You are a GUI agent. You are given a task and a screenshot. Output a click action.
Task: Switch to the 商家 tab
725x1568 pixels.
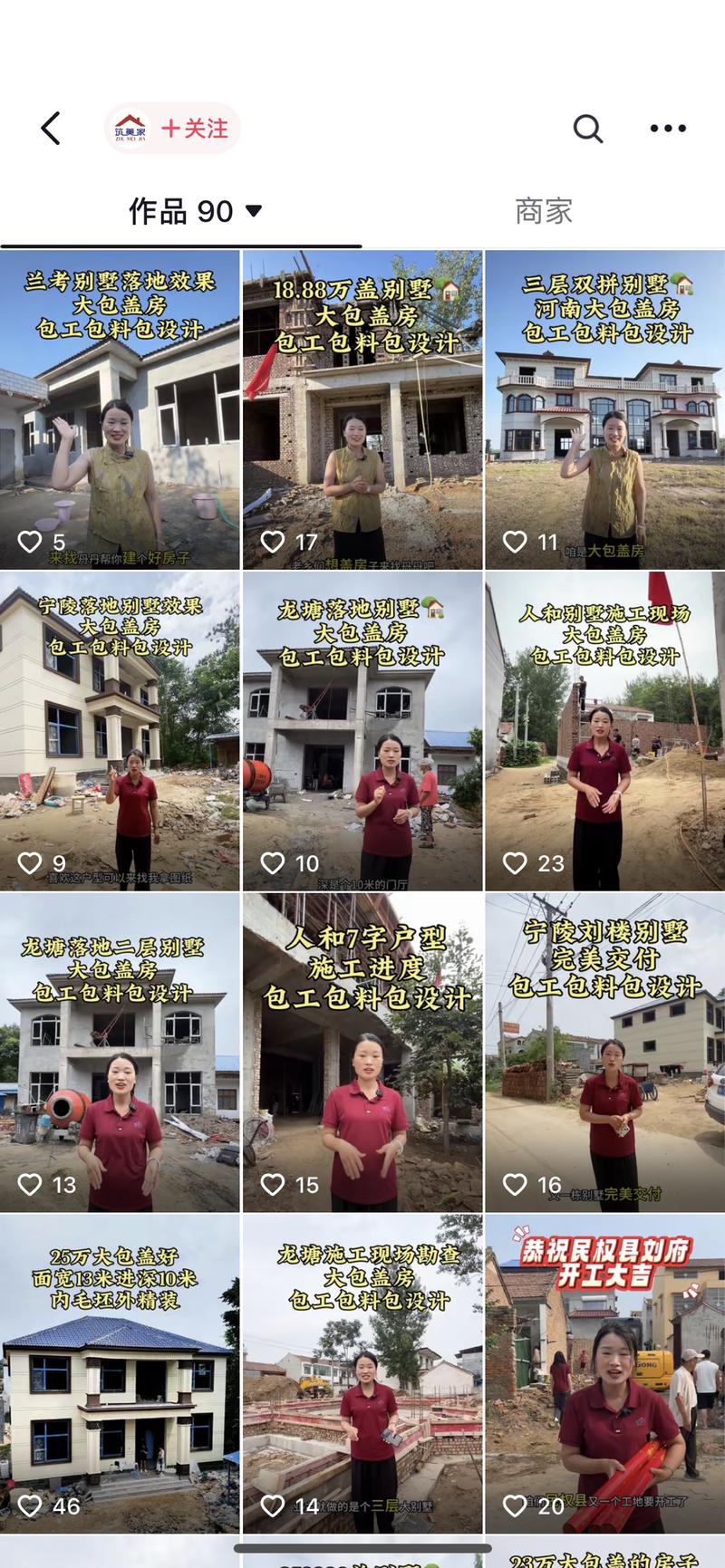coord(543,211)
